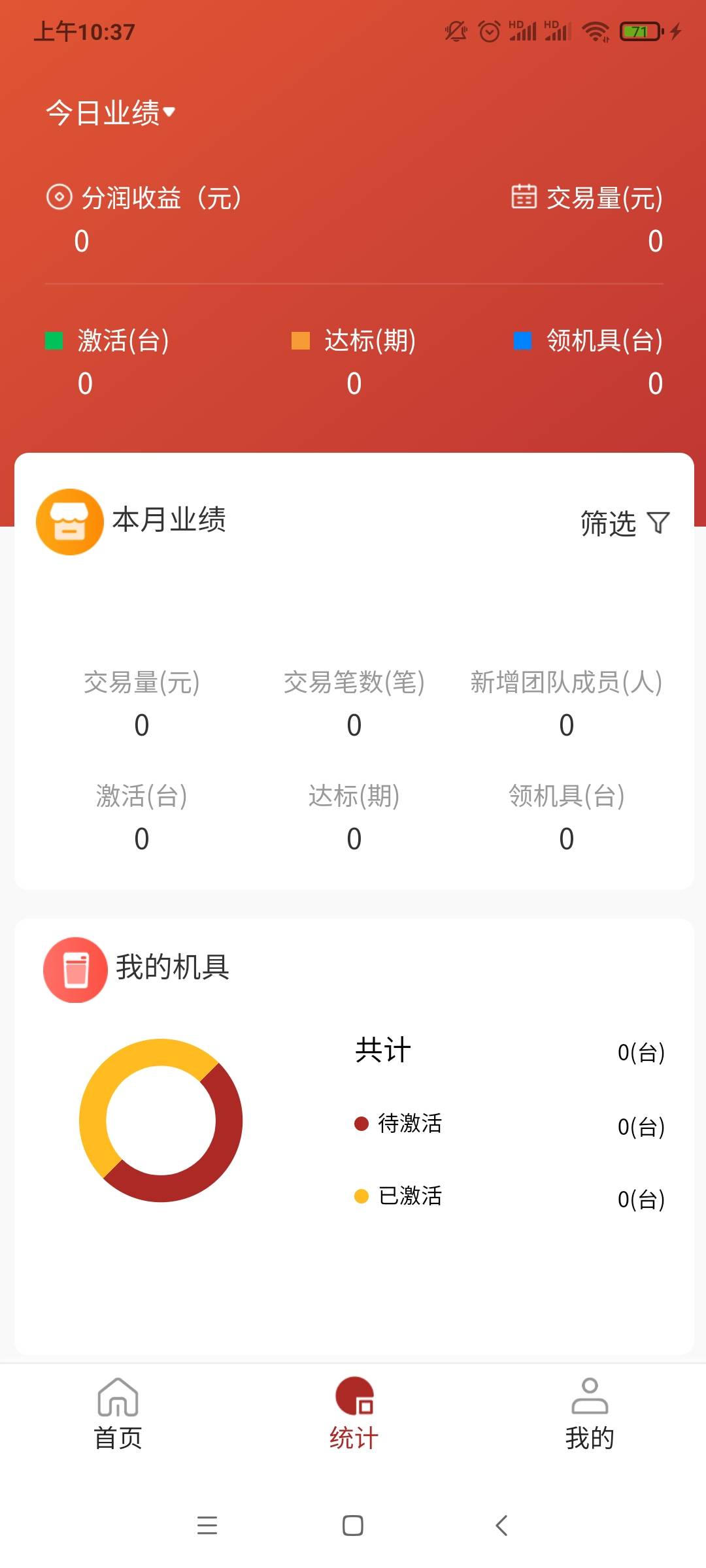Expand the 今日业绩 period dropdown
The width and height of the screenshot is (706, 1568).
point(111,112)
